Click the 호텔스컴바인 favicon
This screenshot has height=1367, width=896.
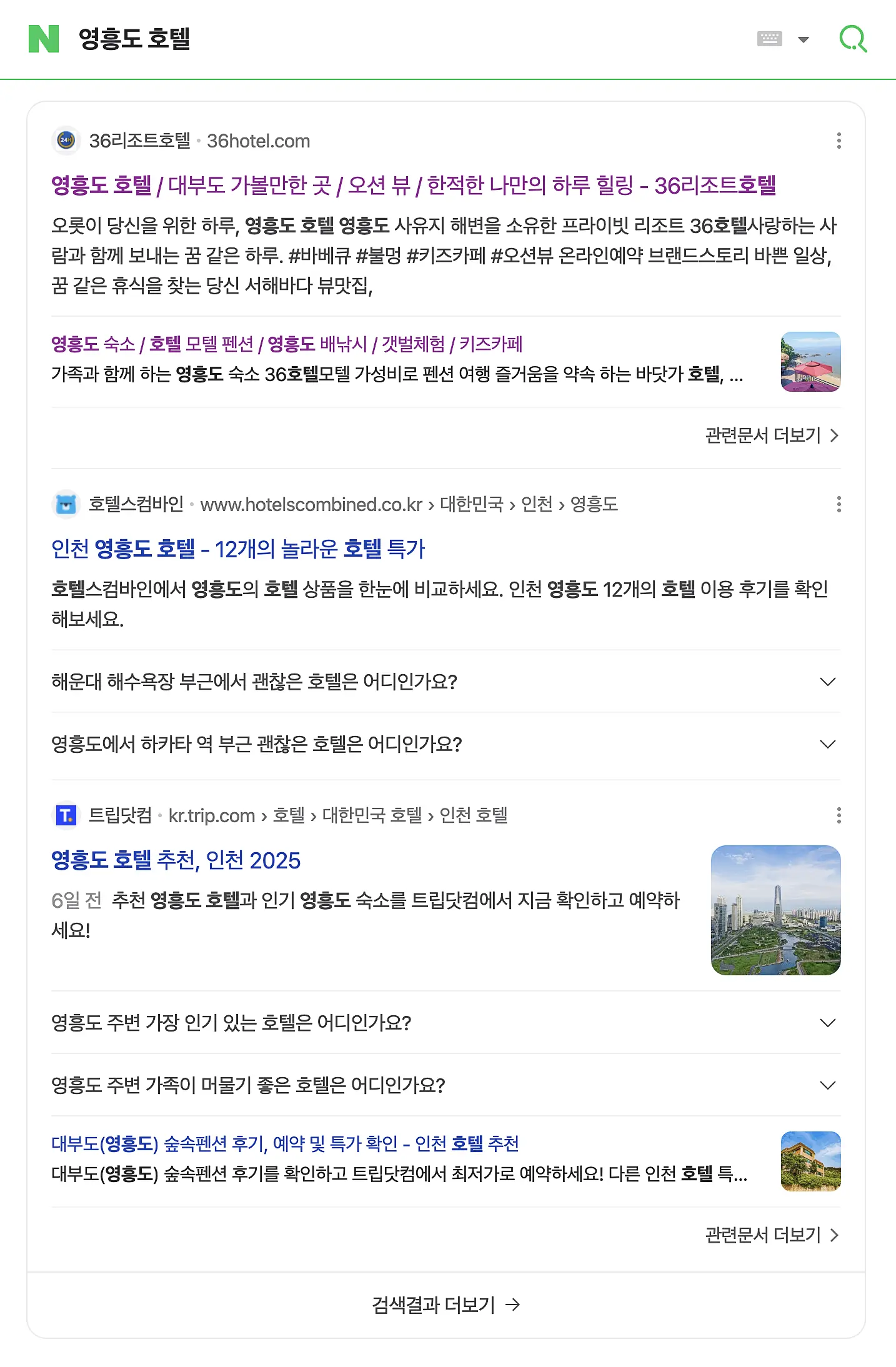tap(65, 504)
